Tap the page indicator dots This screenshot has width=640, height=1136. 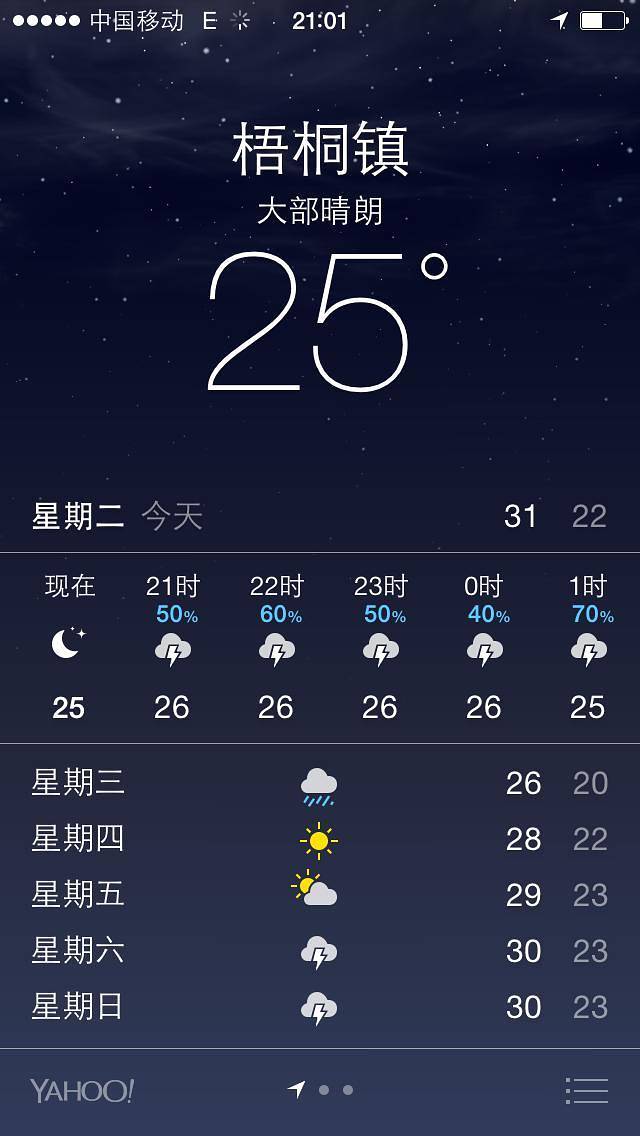click(x=322, y=1090)
